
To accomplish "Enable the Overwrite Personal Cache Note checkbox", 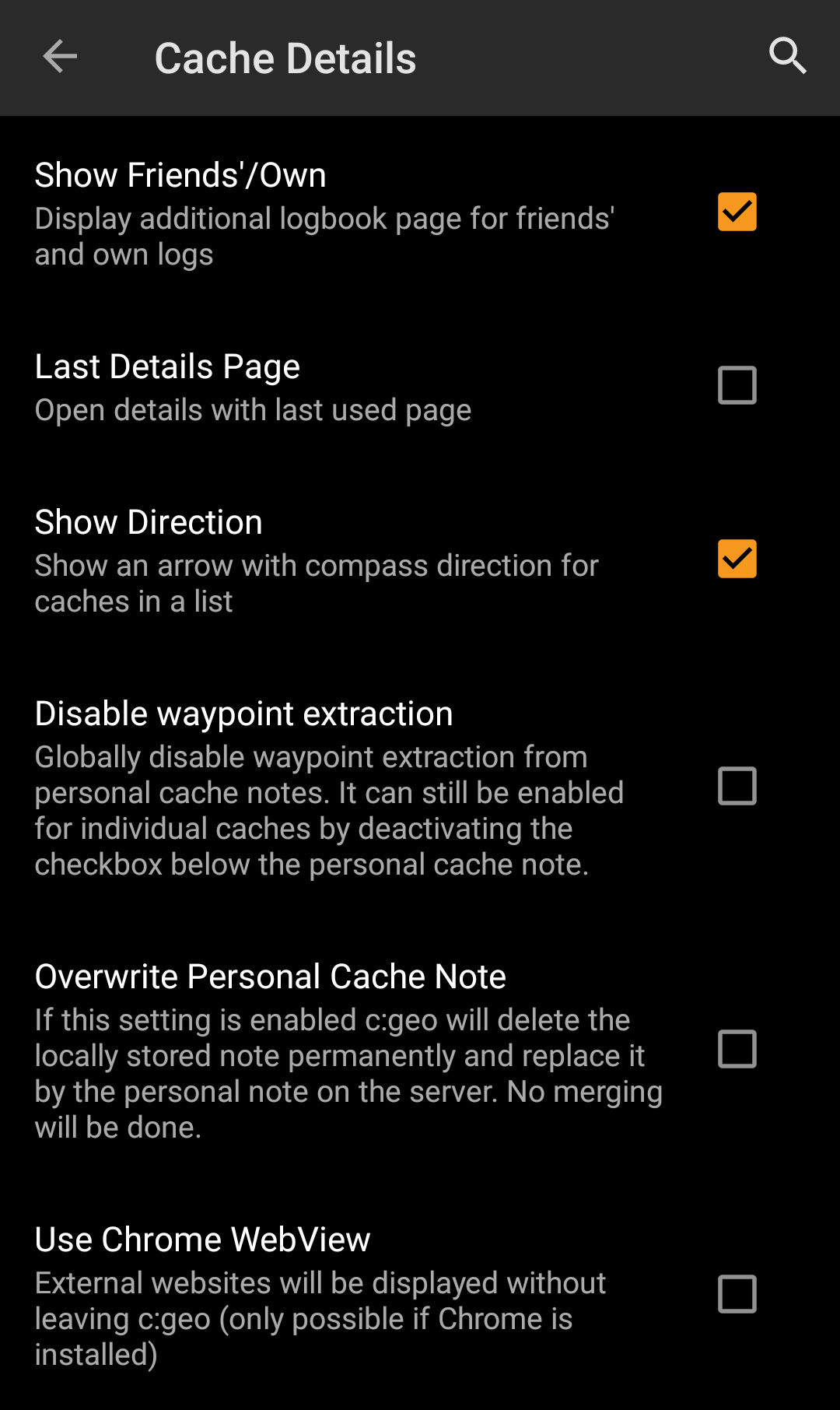I will [737, 1049].
